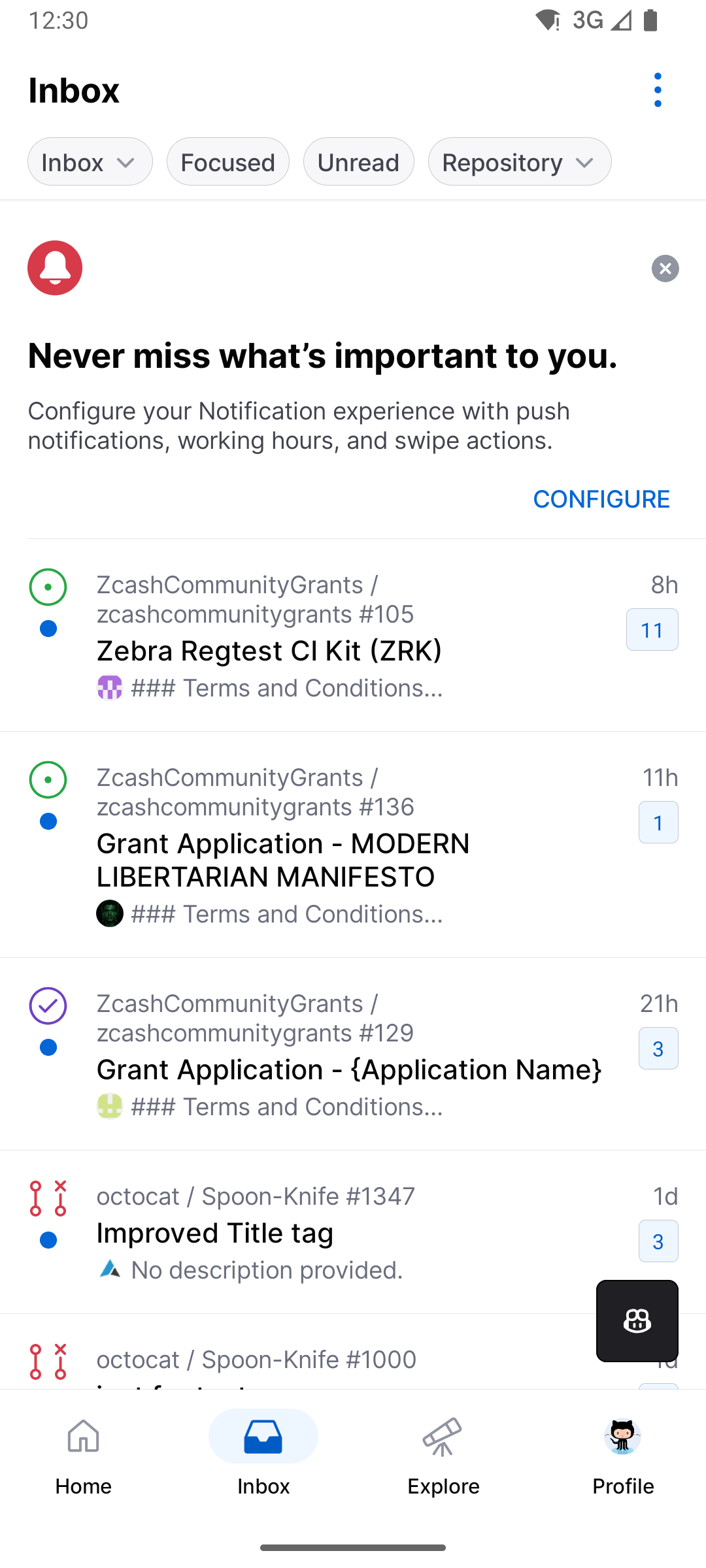Viewport: 706px width, 1568px height.
Task: Open the Inbox filter dropdown
Action: coord(90,161)
